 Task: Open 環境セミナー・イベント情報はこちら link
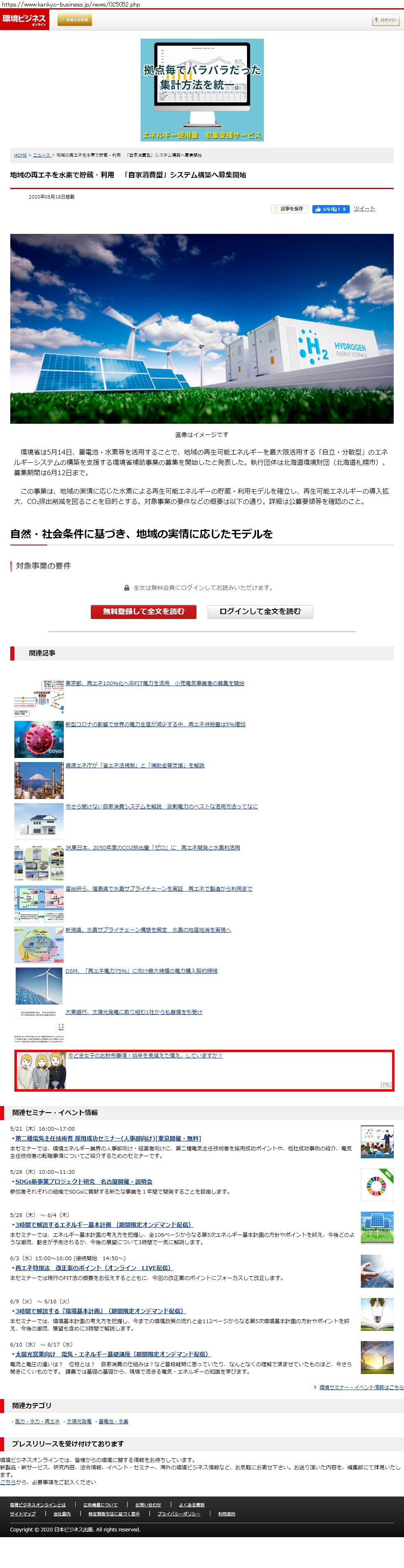[x=361, y=1387]
